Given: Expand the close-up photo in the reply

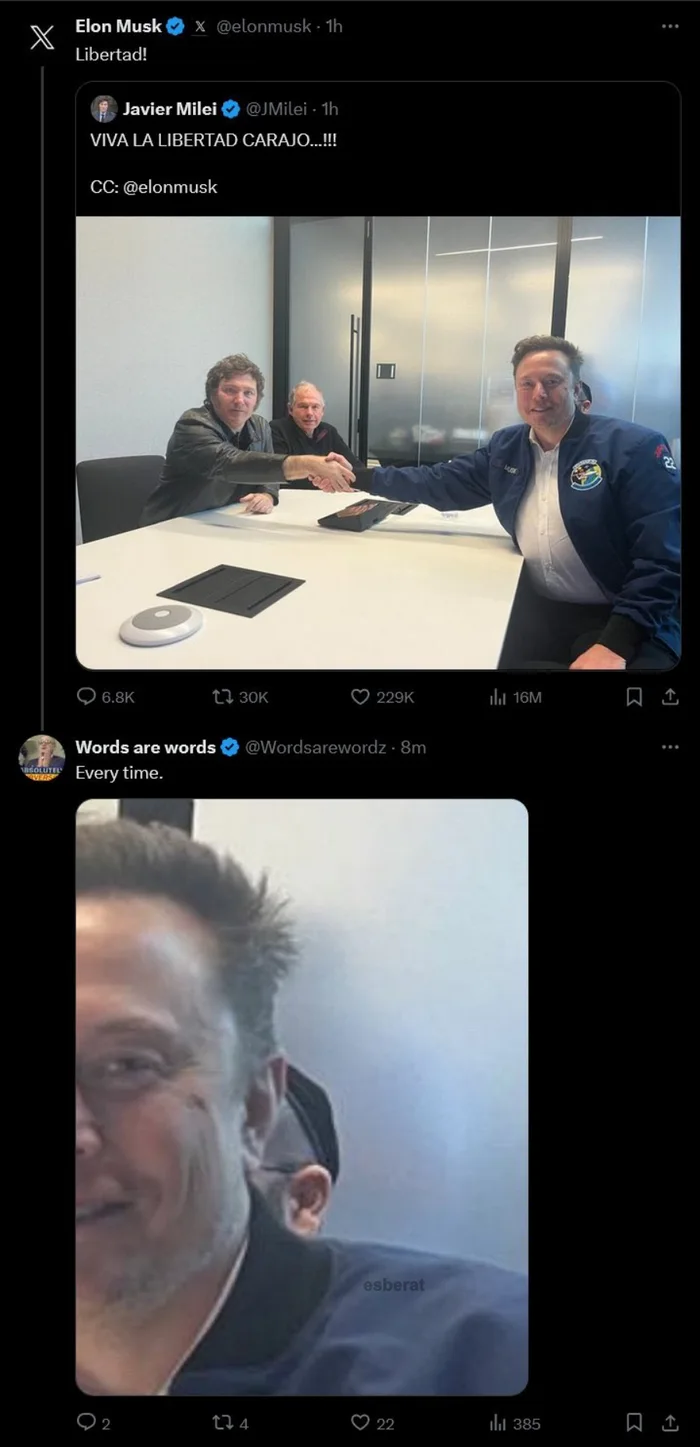Looking at the screenshot, I should click(301, 1096).
